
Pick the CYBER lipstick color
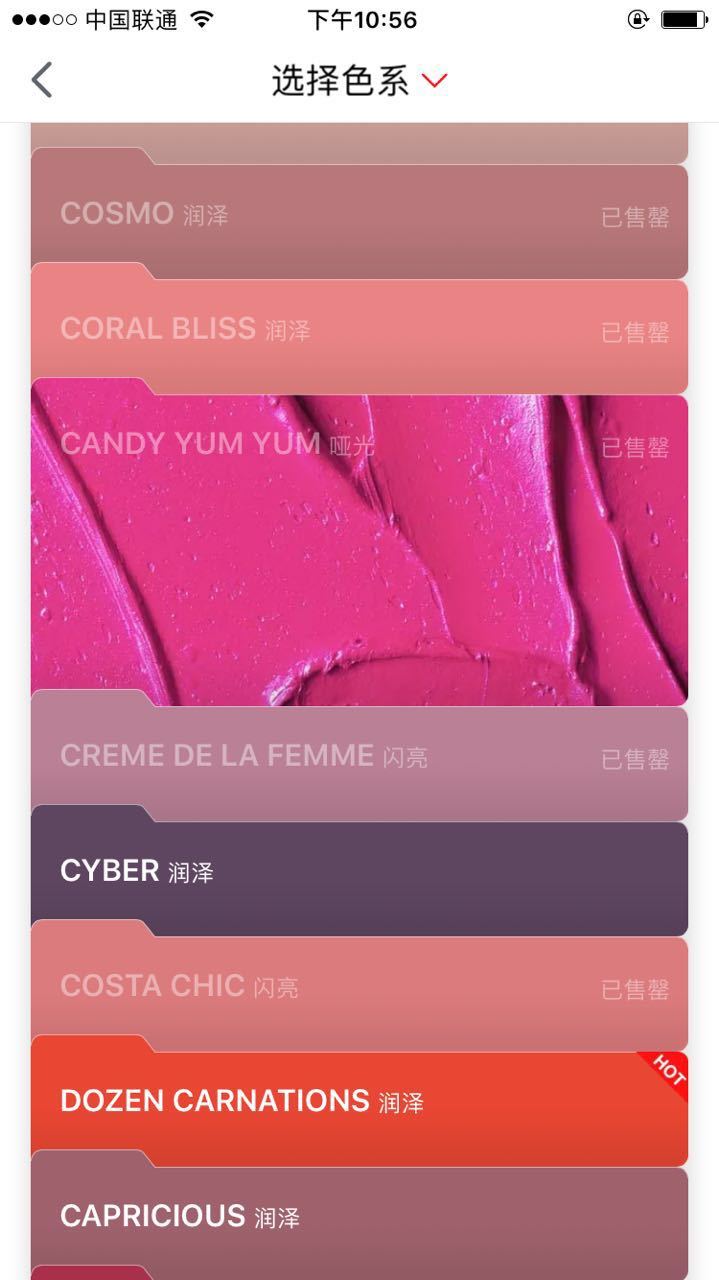tap(359, 871)
